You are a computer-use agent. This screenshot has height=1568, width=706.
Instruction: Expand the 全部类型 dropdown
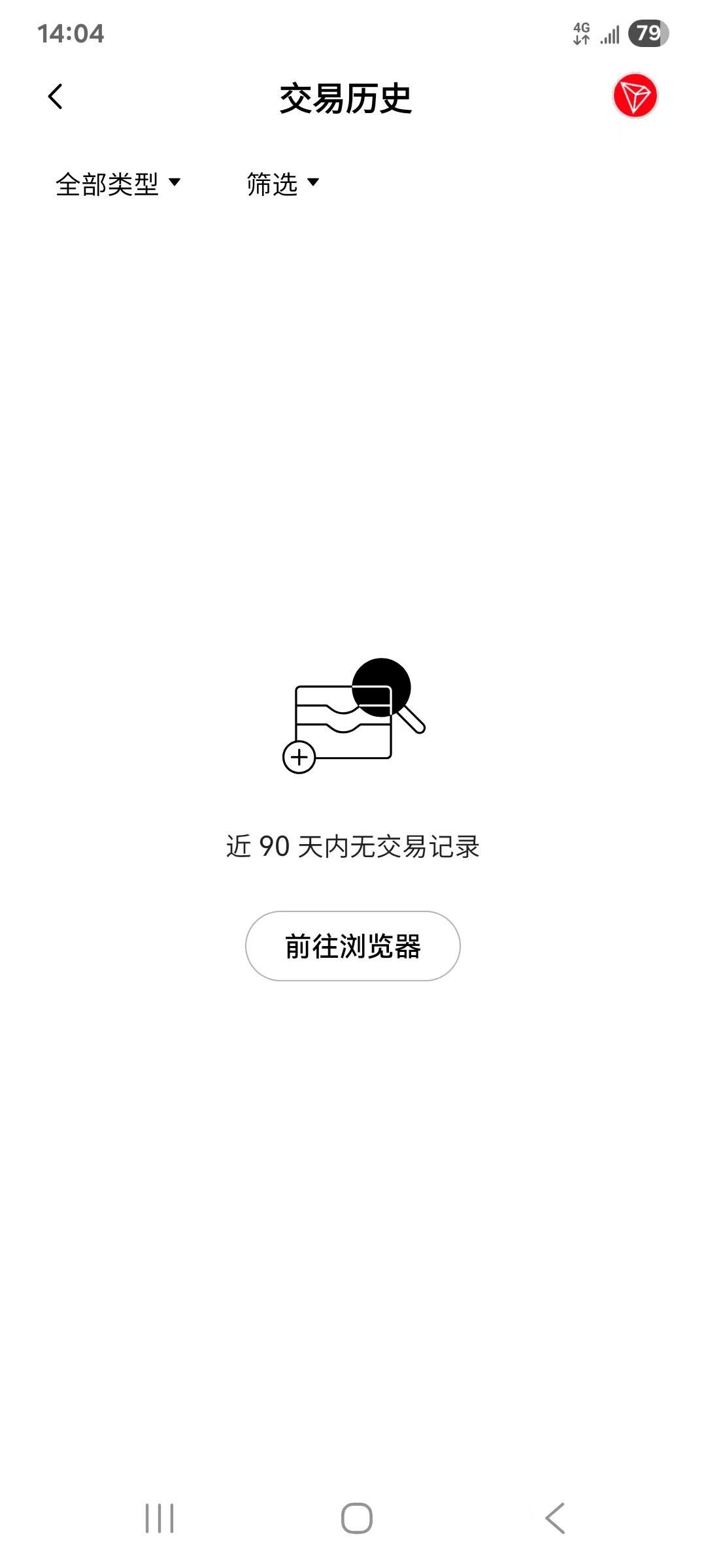click(118, 184)
